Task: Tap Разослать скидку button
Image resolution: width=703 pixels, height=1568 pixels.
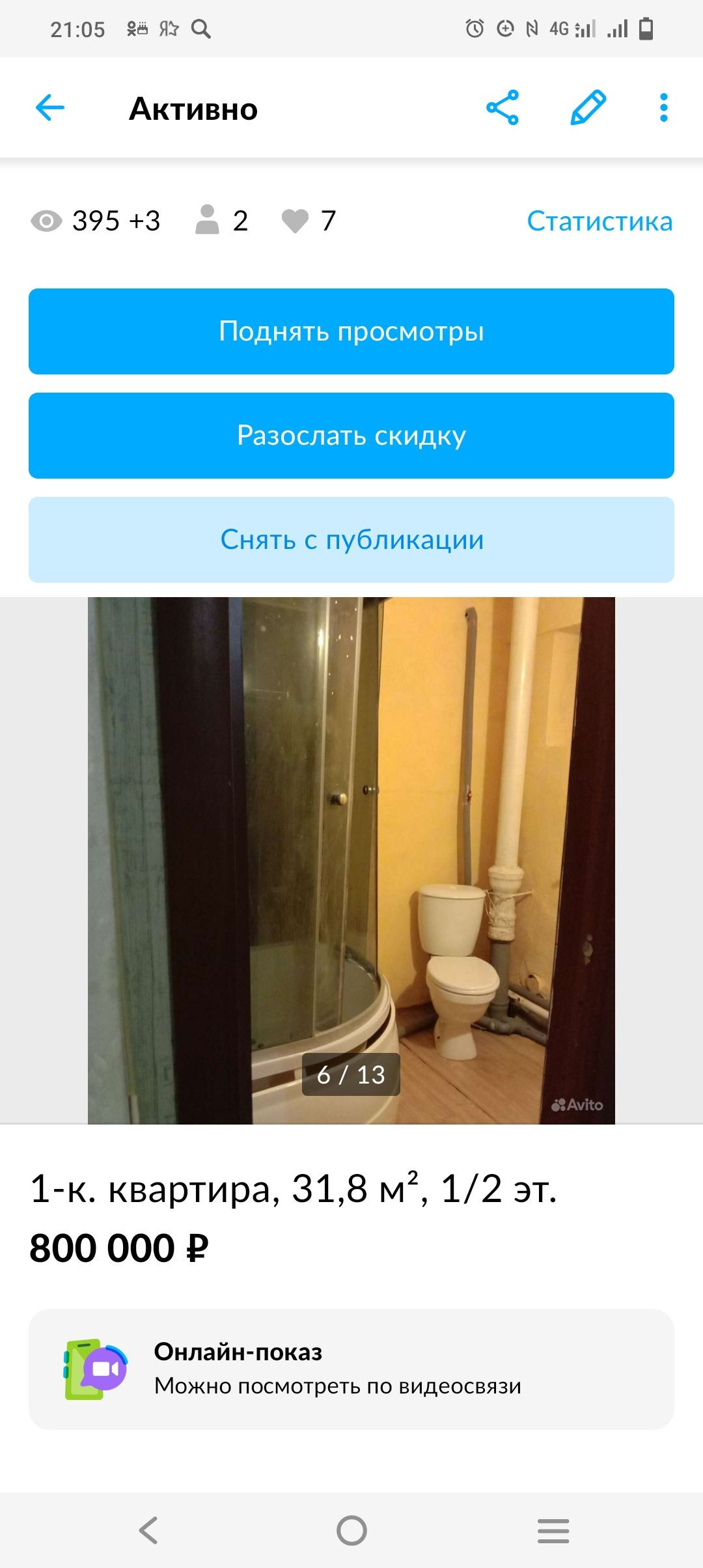Action: click(x=351, y=436)
